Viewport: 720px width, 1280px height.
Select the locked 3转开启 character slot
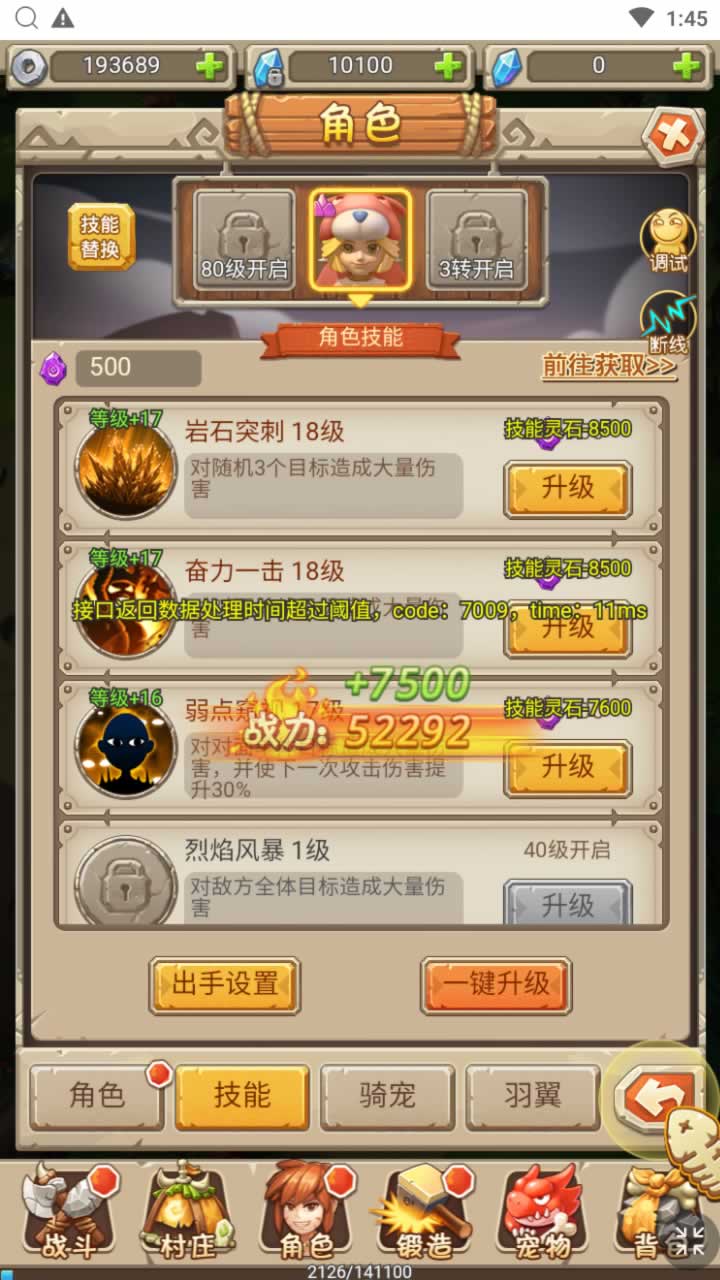[x=476, y=239]
